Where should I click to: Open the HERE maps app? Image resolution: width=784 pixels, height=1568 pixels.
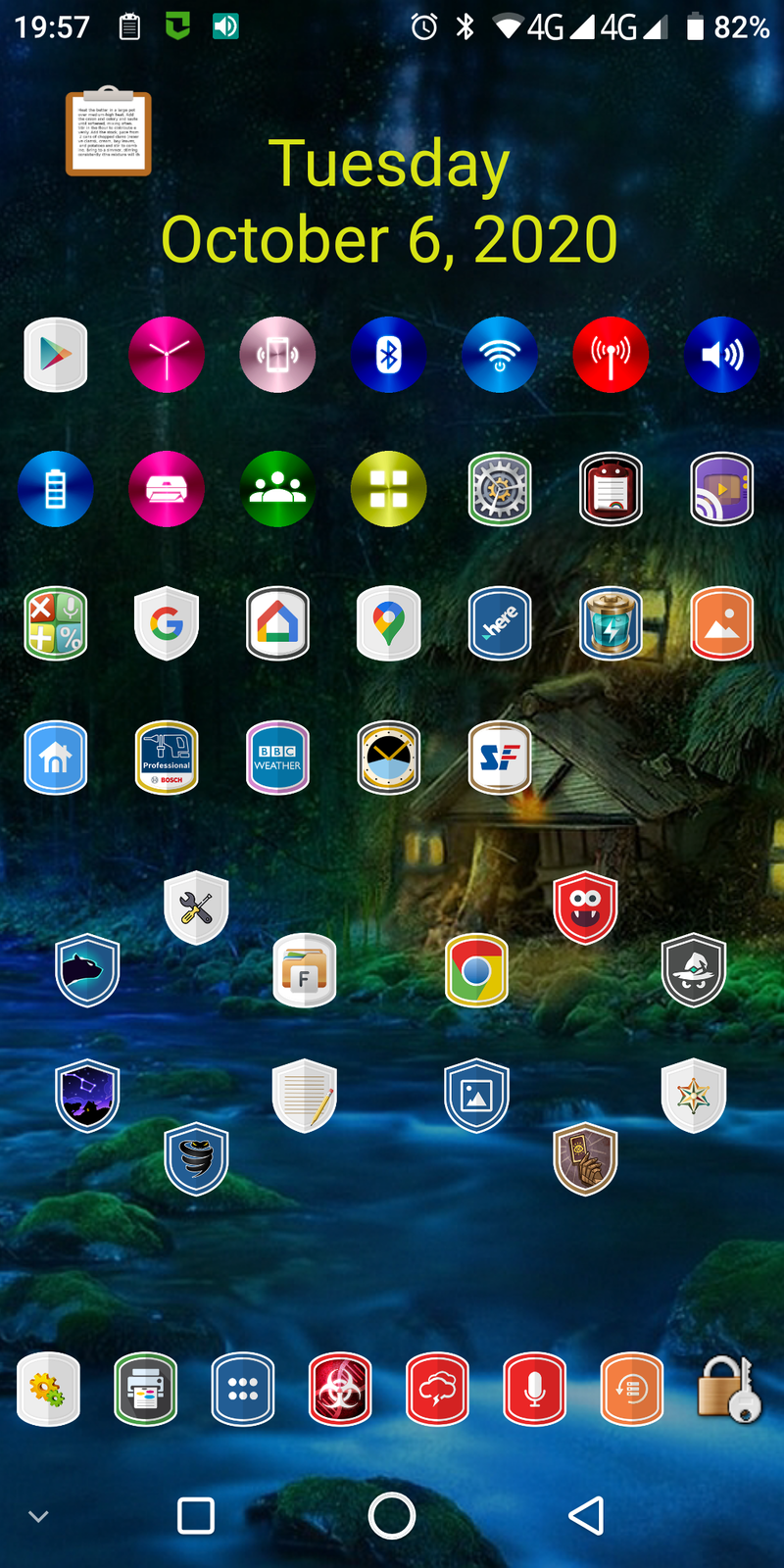[x=500, y=623]
